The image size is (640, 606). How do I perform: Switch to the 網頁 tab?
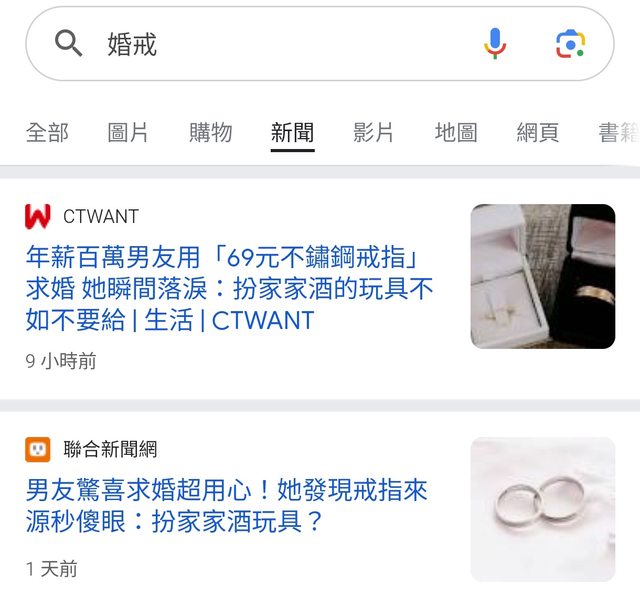click(538, 132)
